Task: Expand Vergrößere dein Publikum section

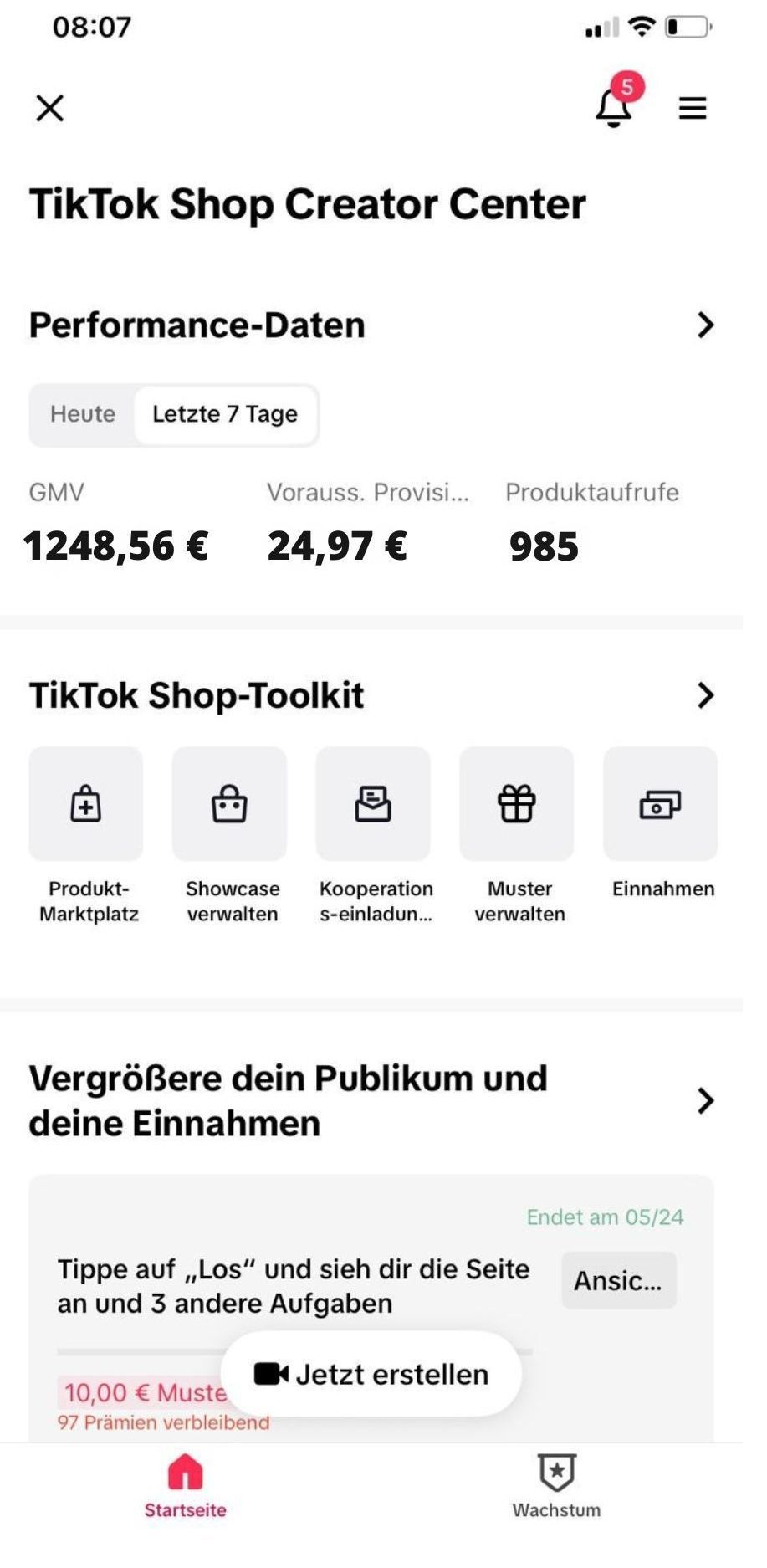Action: [705, 1099]
